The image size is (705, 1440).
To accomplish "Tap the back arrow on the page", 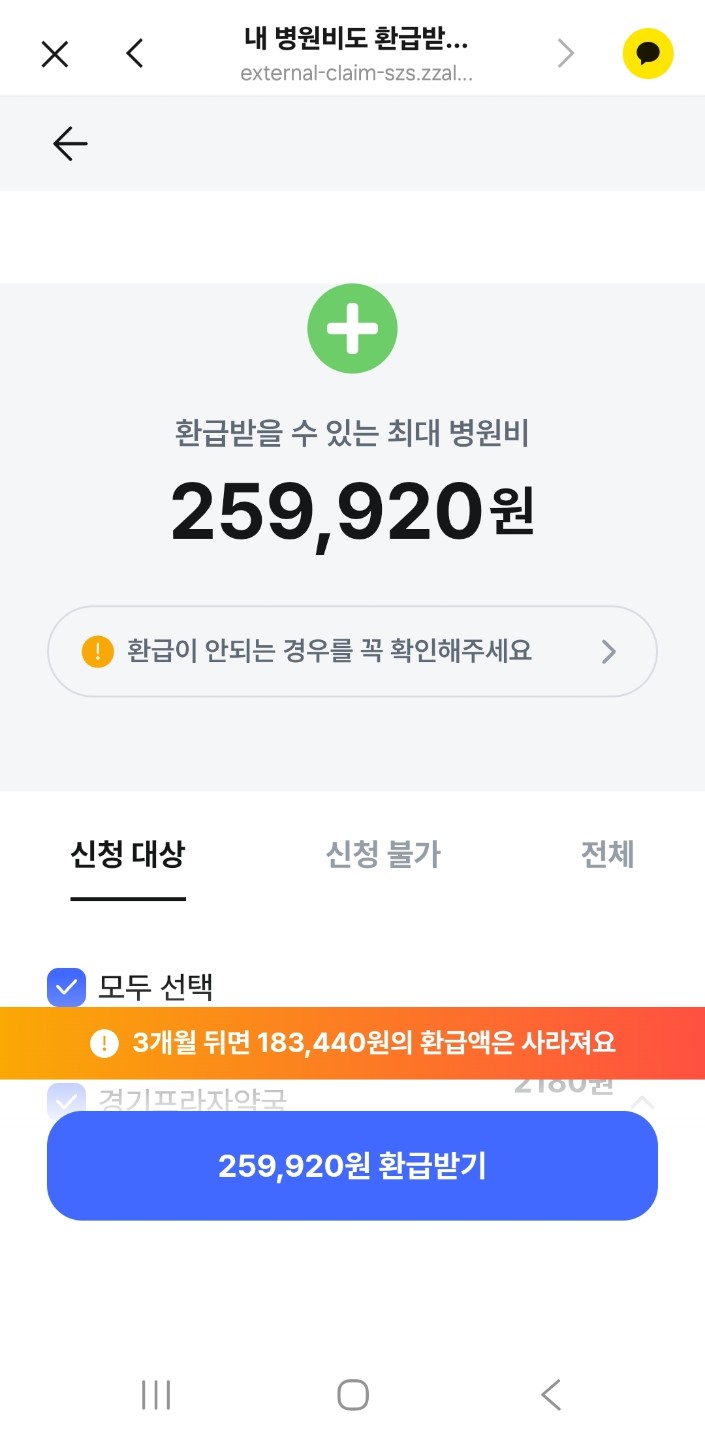I will pos(70,144).
